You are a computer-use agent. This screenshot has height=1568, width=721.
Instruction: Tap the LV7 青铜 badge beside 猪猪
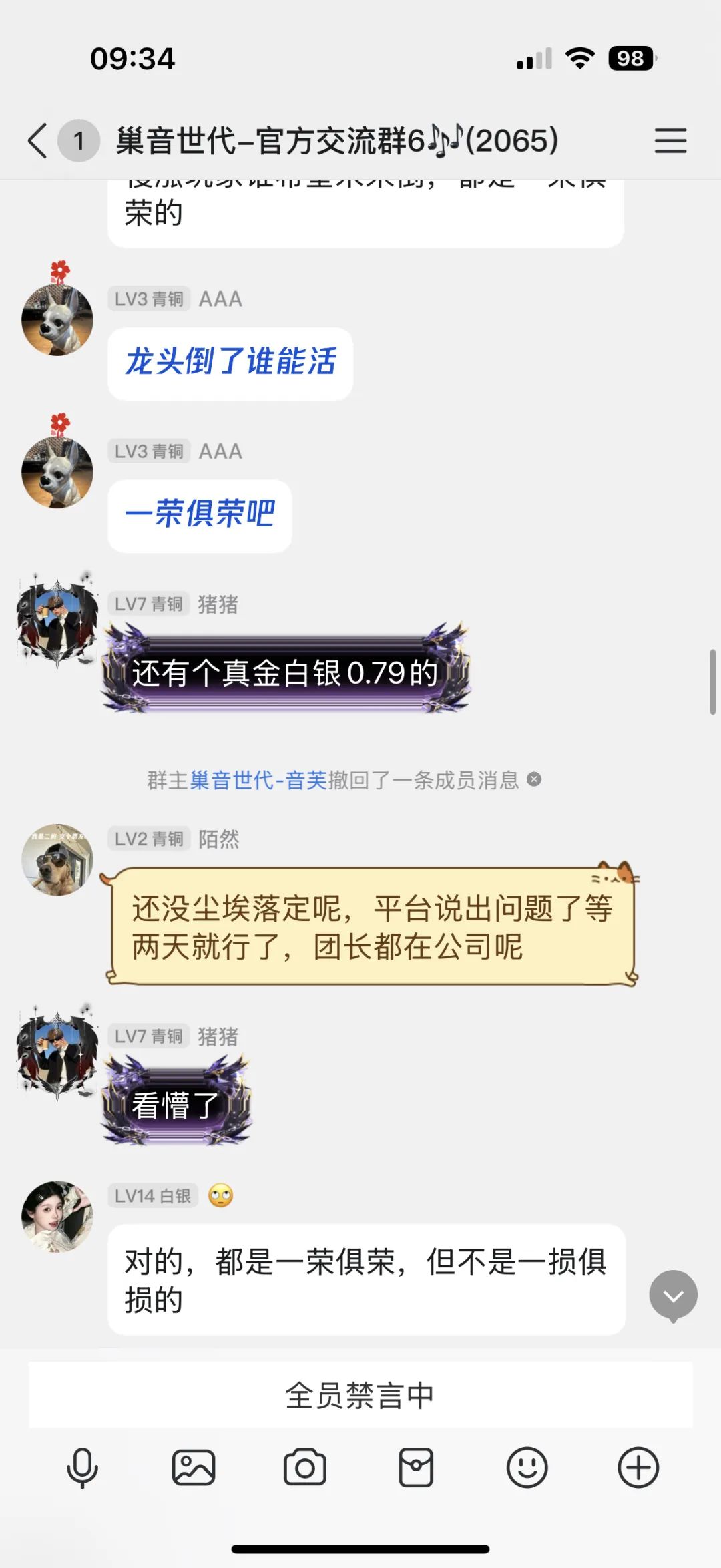point(148,604)
